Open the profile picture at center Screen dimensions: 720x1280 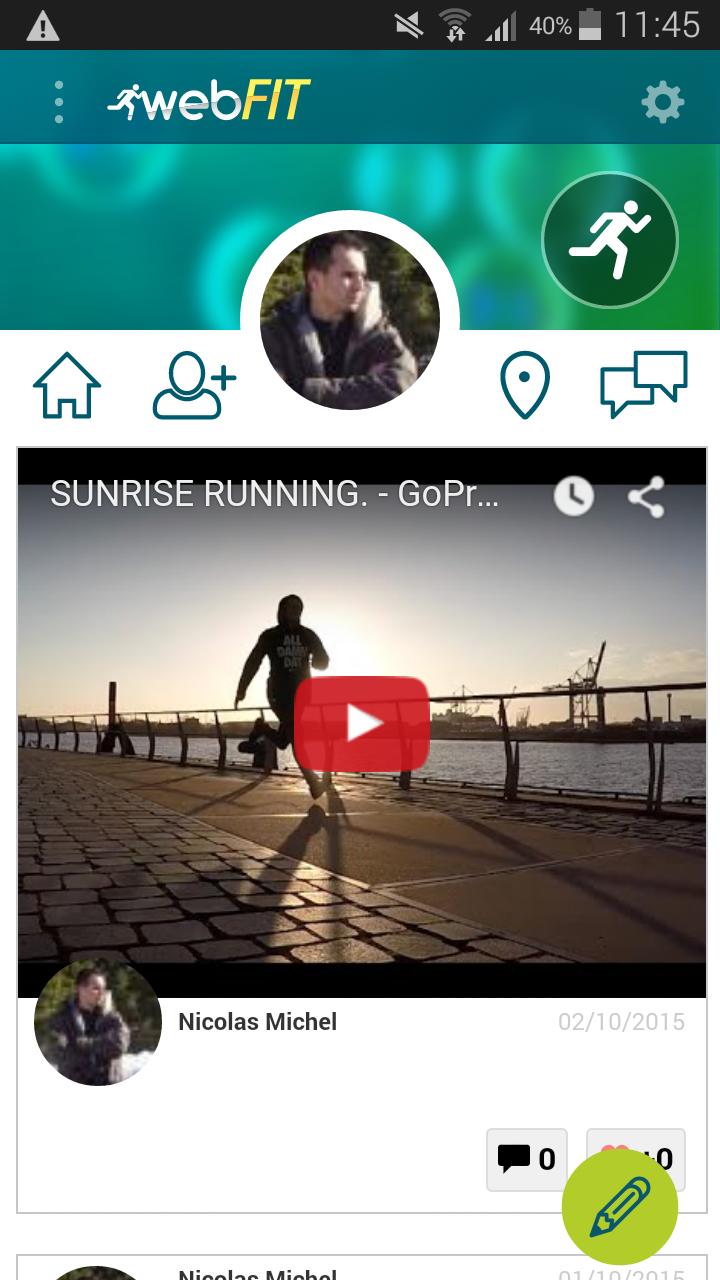tap(350, 320)
